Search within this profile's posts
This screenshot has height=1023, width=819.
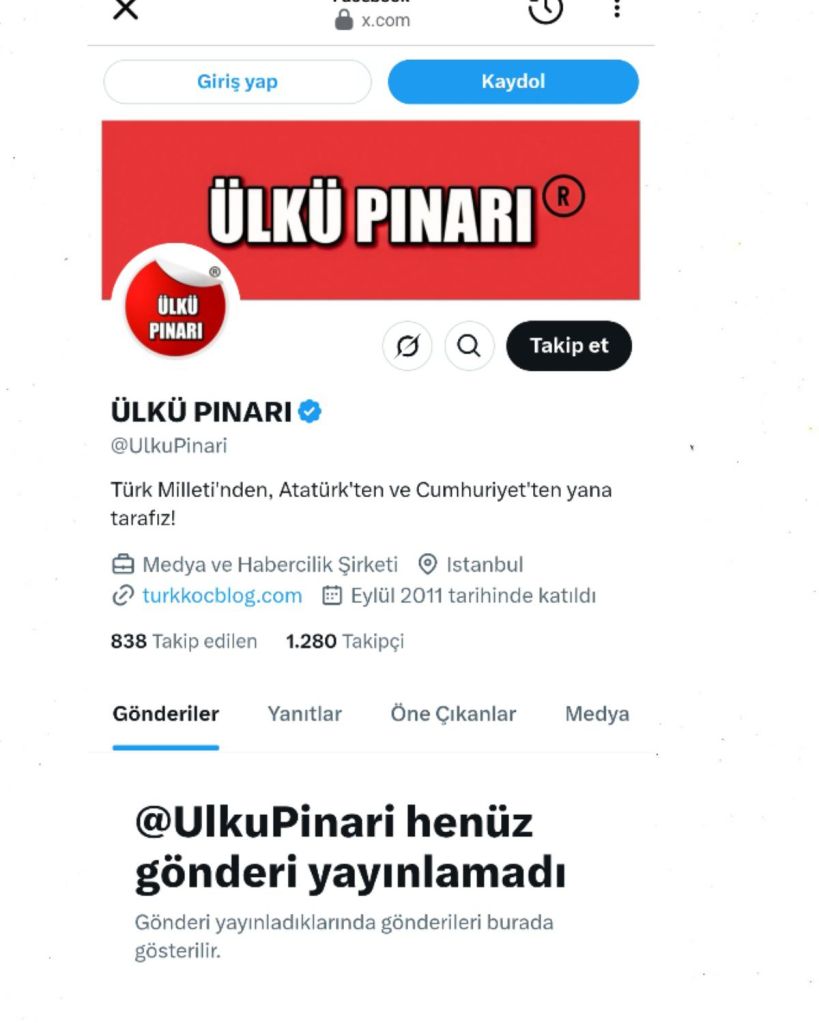(469, 346)
